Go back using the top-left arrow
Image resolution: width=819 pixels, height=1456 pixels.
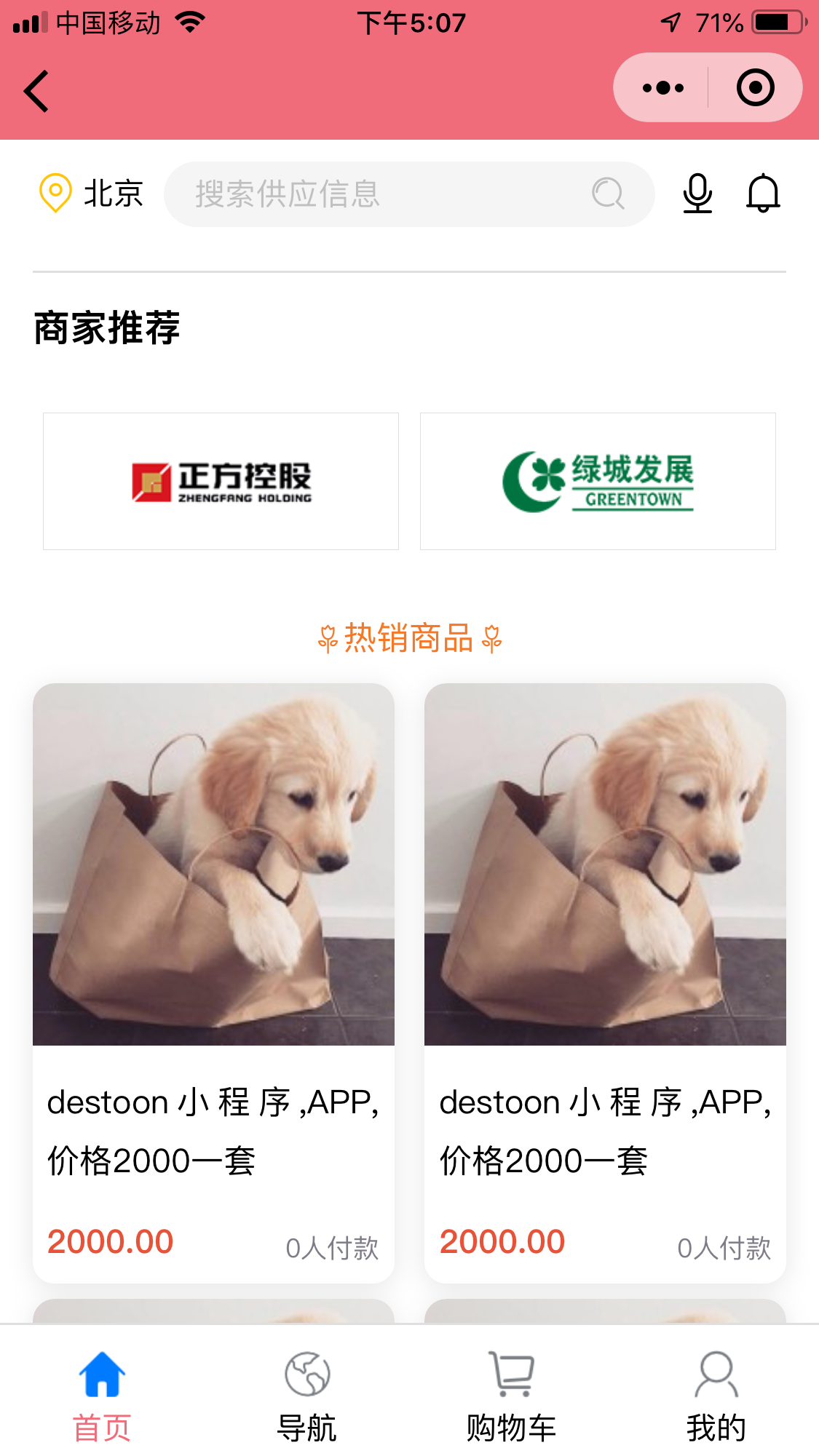(x=36, y=91)
